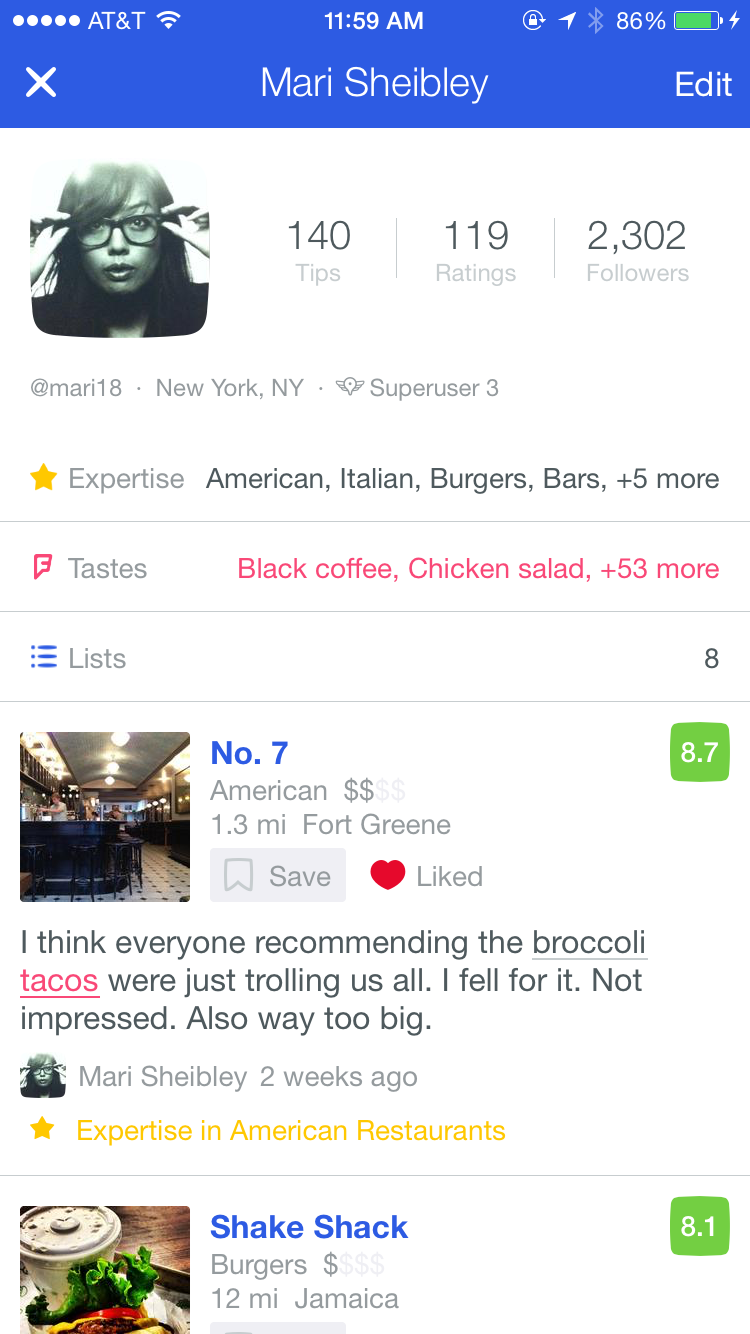
Task: Save No. 7 to a list
Action: (278, 876)
